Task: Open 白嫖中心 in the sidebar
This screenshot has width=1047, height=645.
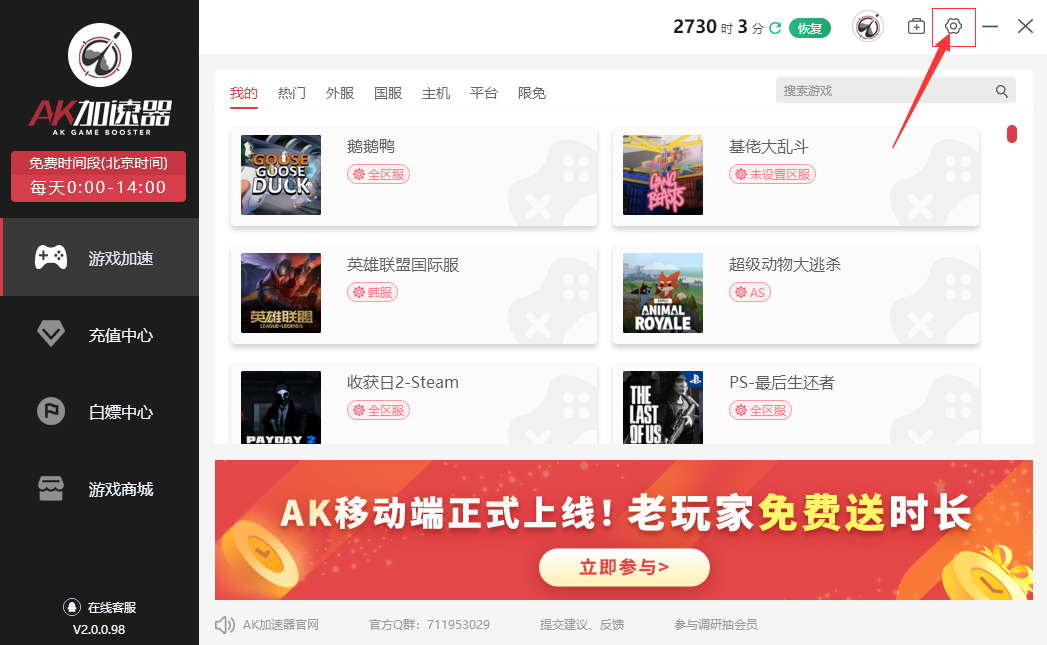Action: [100, 412]
